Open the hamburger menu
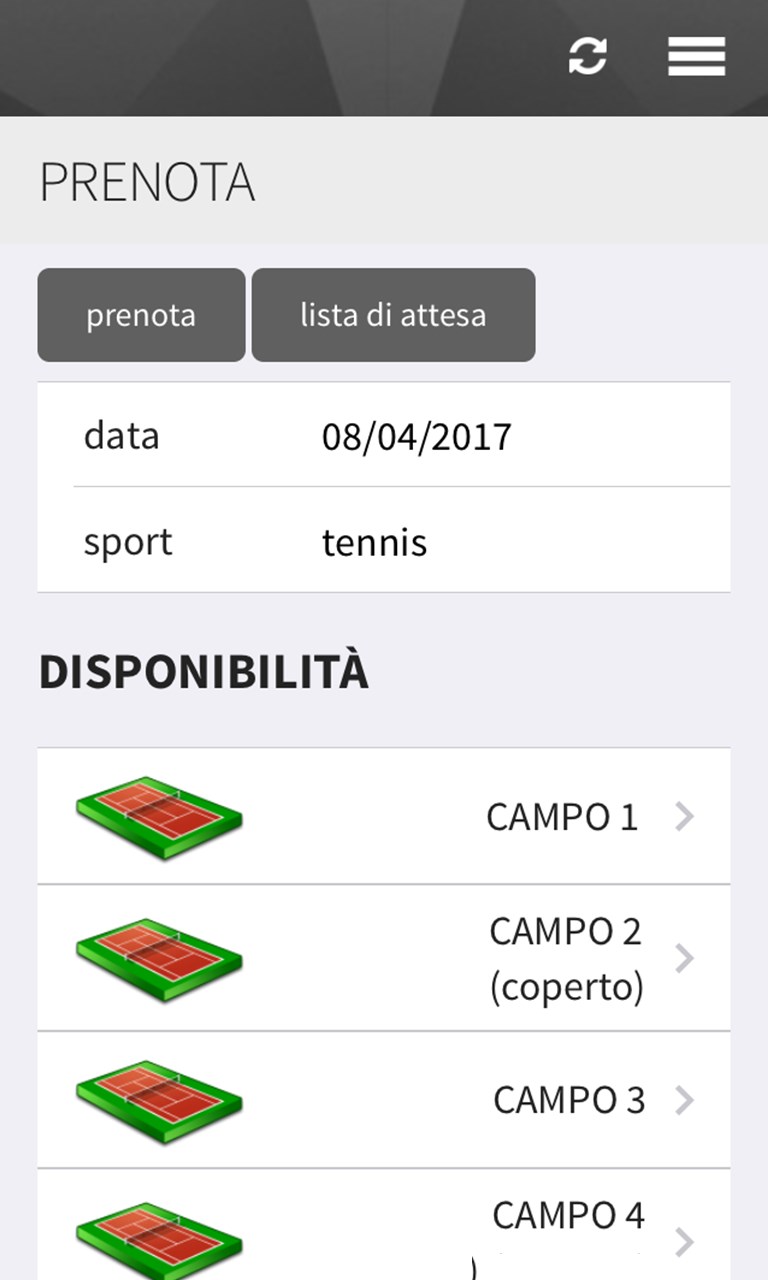This screenshot has width=768, height=1280. tap(697, 56)
